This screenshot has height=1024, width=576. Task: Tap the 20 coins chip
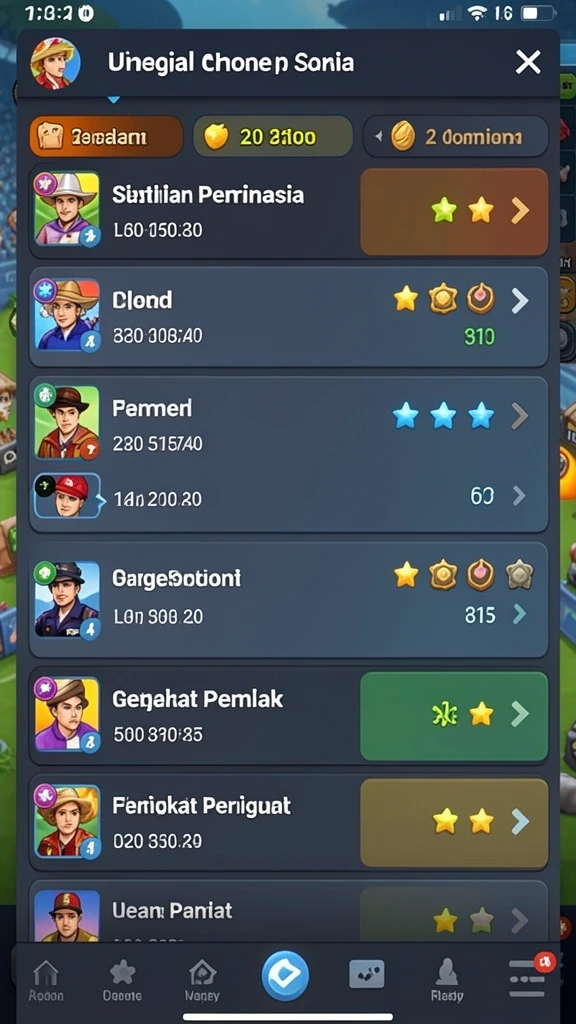click(273, 136)
